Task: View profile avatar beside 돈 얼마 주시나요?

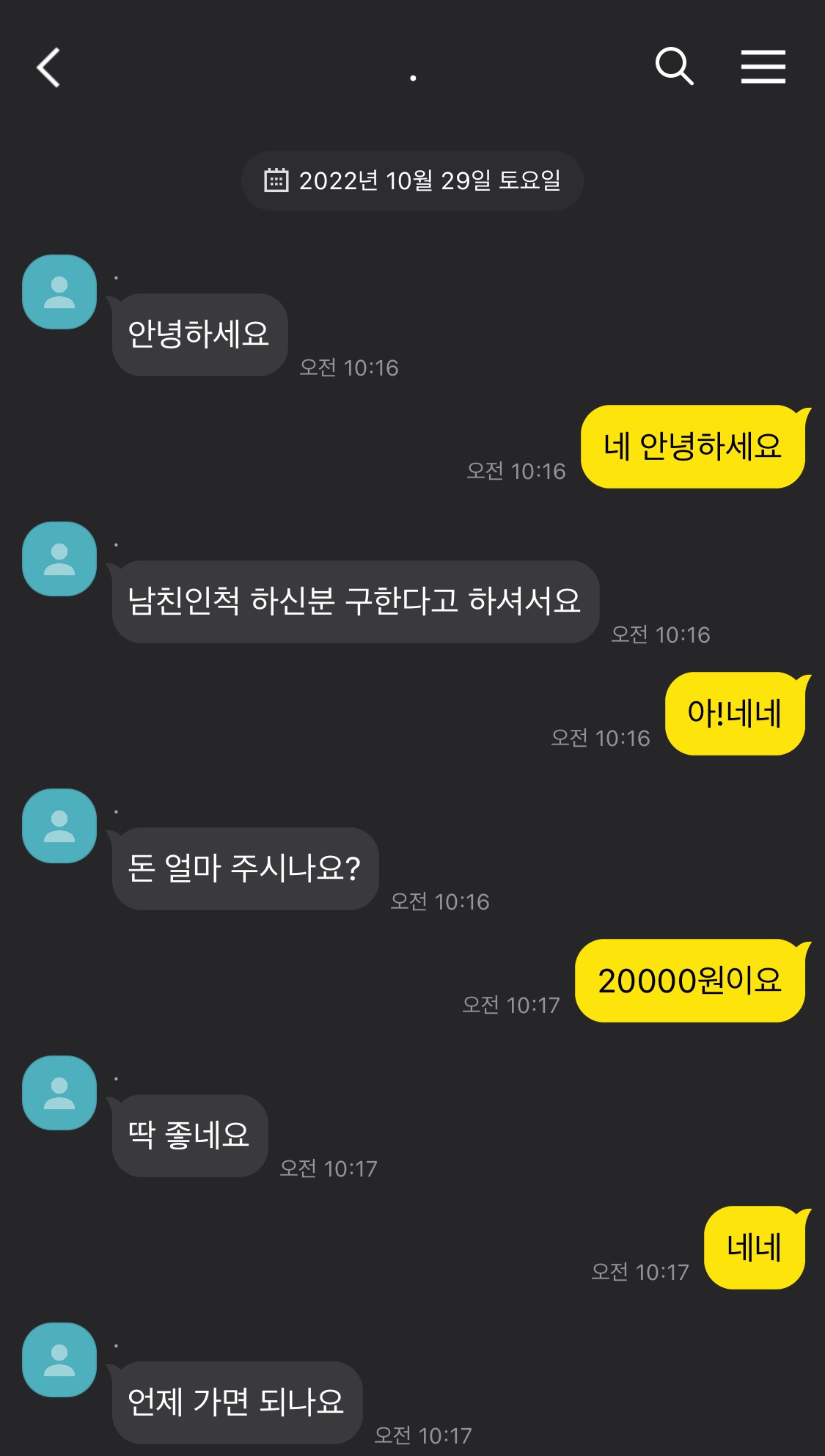Action: click(x=59, y=826)
